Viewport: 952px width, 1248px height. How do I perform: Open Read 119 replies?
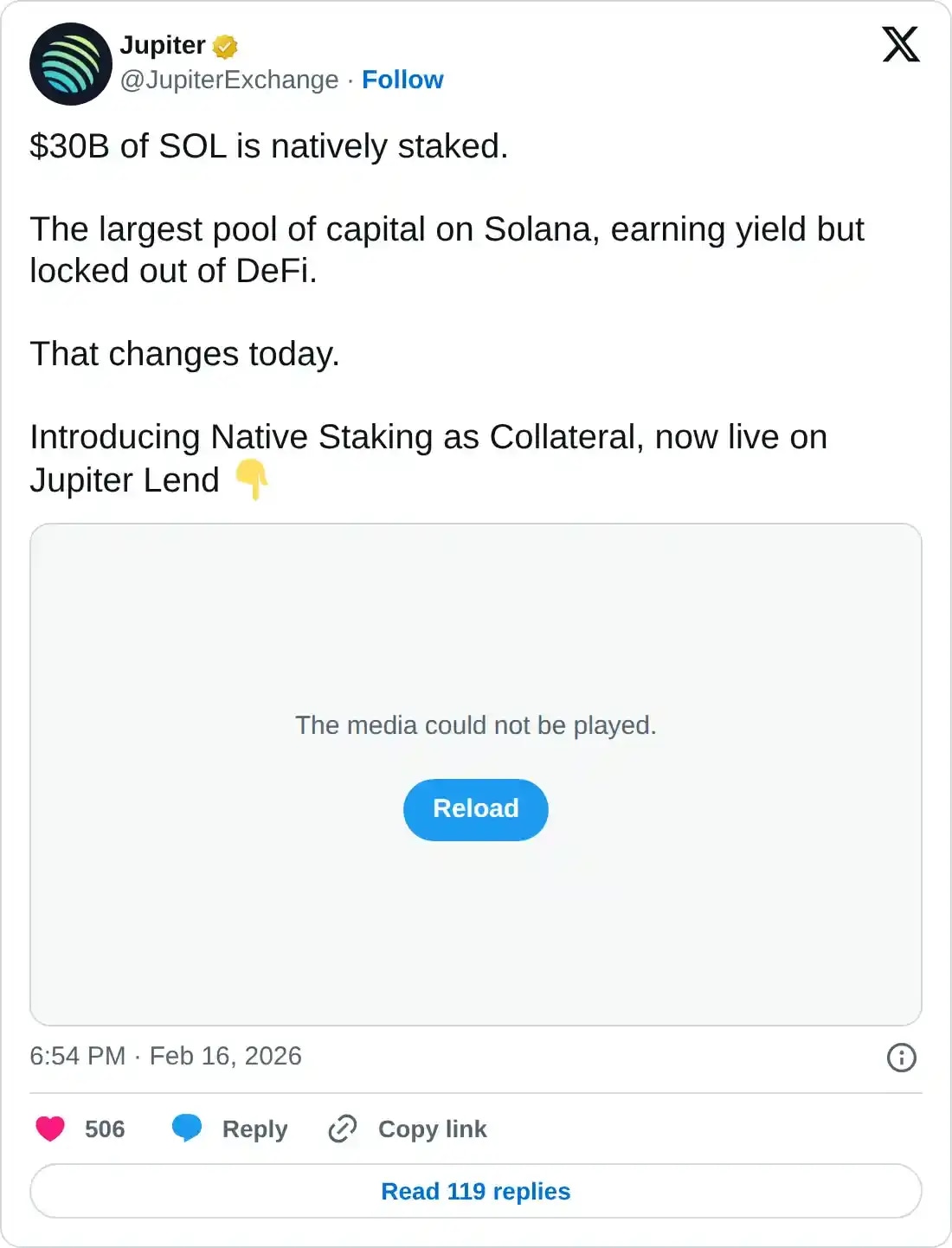click(x=475, y=1191)
